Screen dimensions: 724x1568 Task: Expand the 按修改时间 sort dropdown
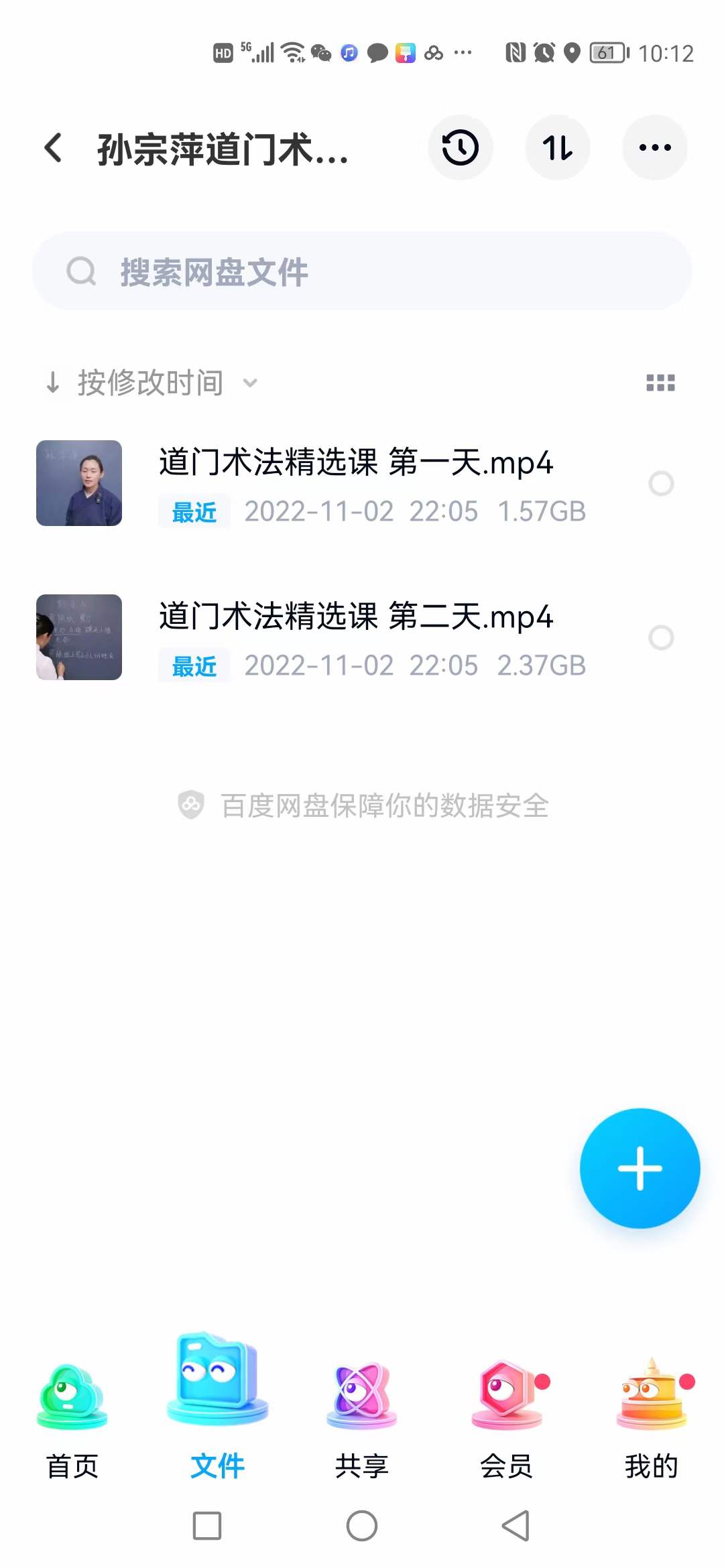(151, 383)
